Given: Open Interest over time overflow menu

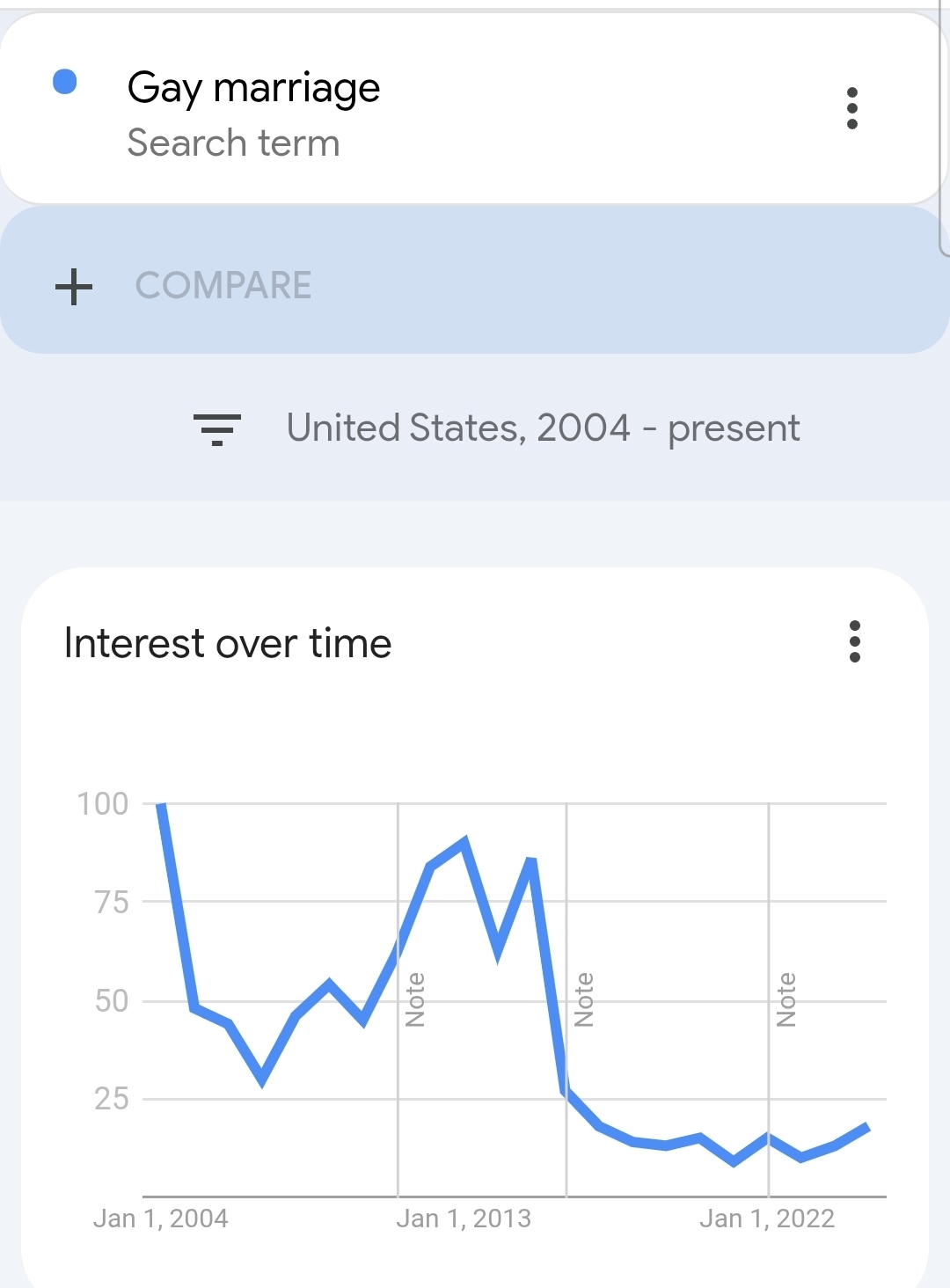Looking at the screenshot, I should pyautogui.click(x=854, y=641).
